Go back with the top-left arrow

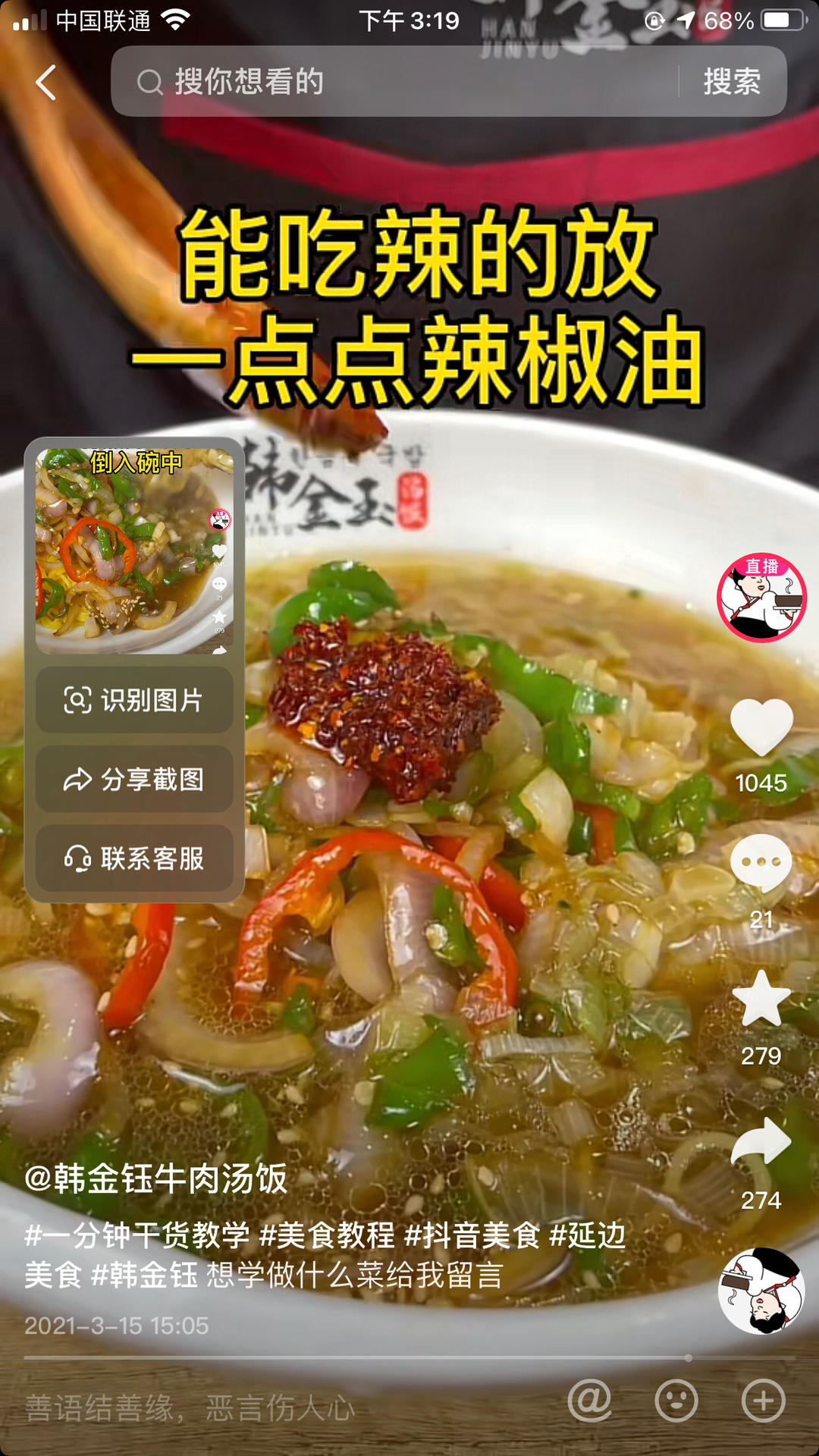click(x=46, y=82)
